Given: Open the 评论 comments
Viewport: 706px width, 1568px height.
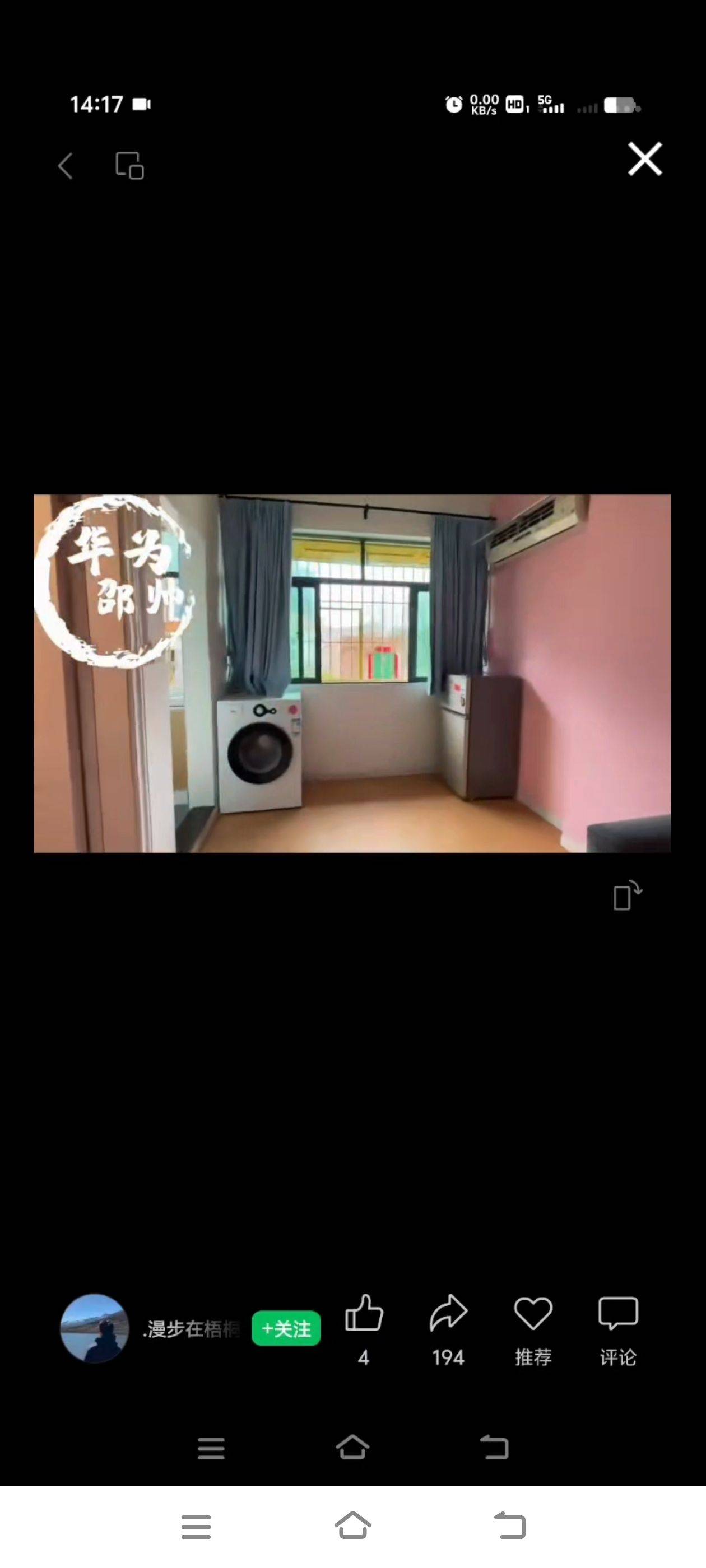Looking at the screenshot, I should pyautogui.click(x=617, y=1314).
